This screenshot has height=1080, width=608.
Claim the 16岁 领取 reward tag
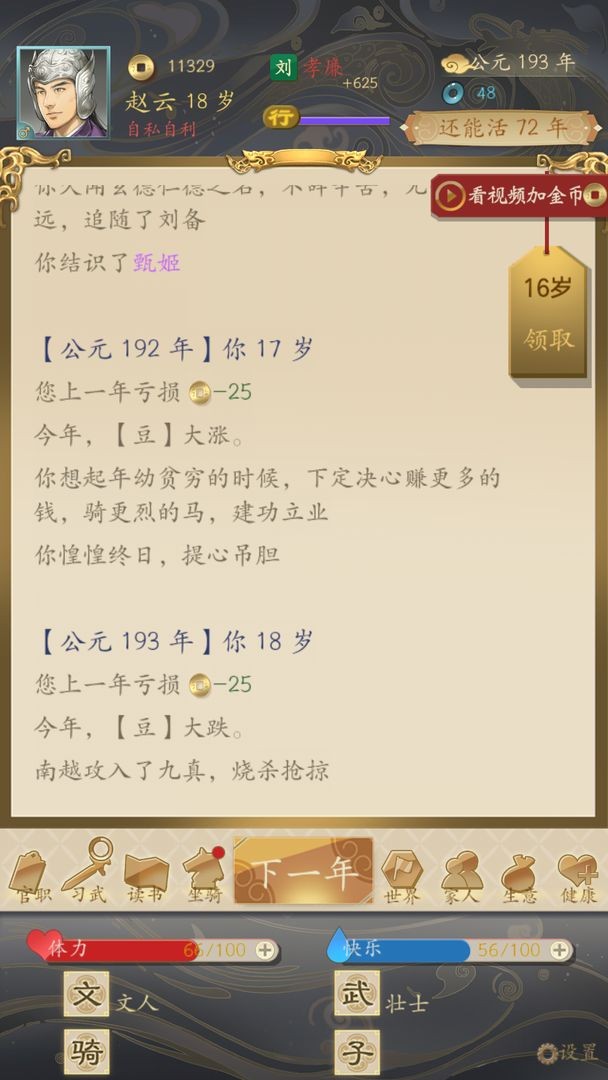click(x=548, y=313)
